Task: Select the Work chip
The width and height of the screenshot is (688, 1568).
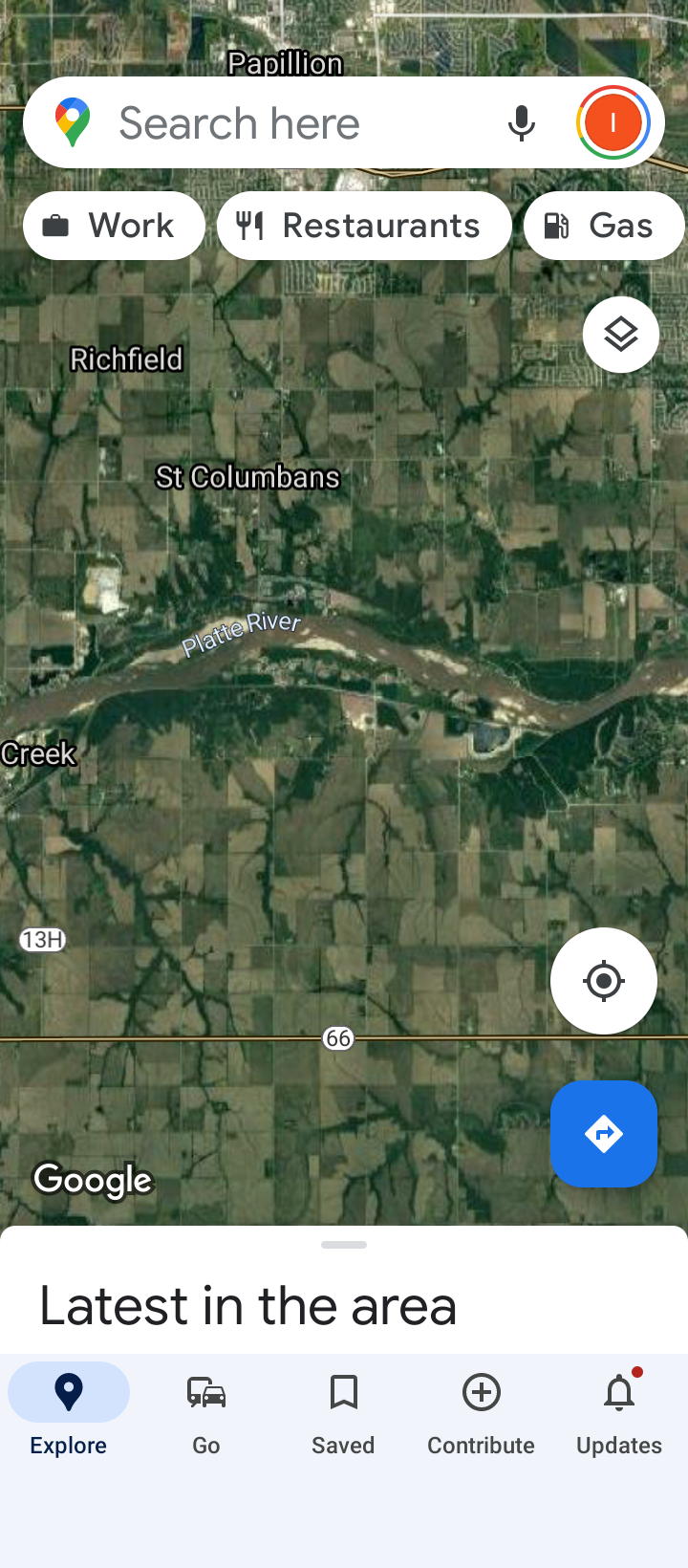Action: coord(114,226)
